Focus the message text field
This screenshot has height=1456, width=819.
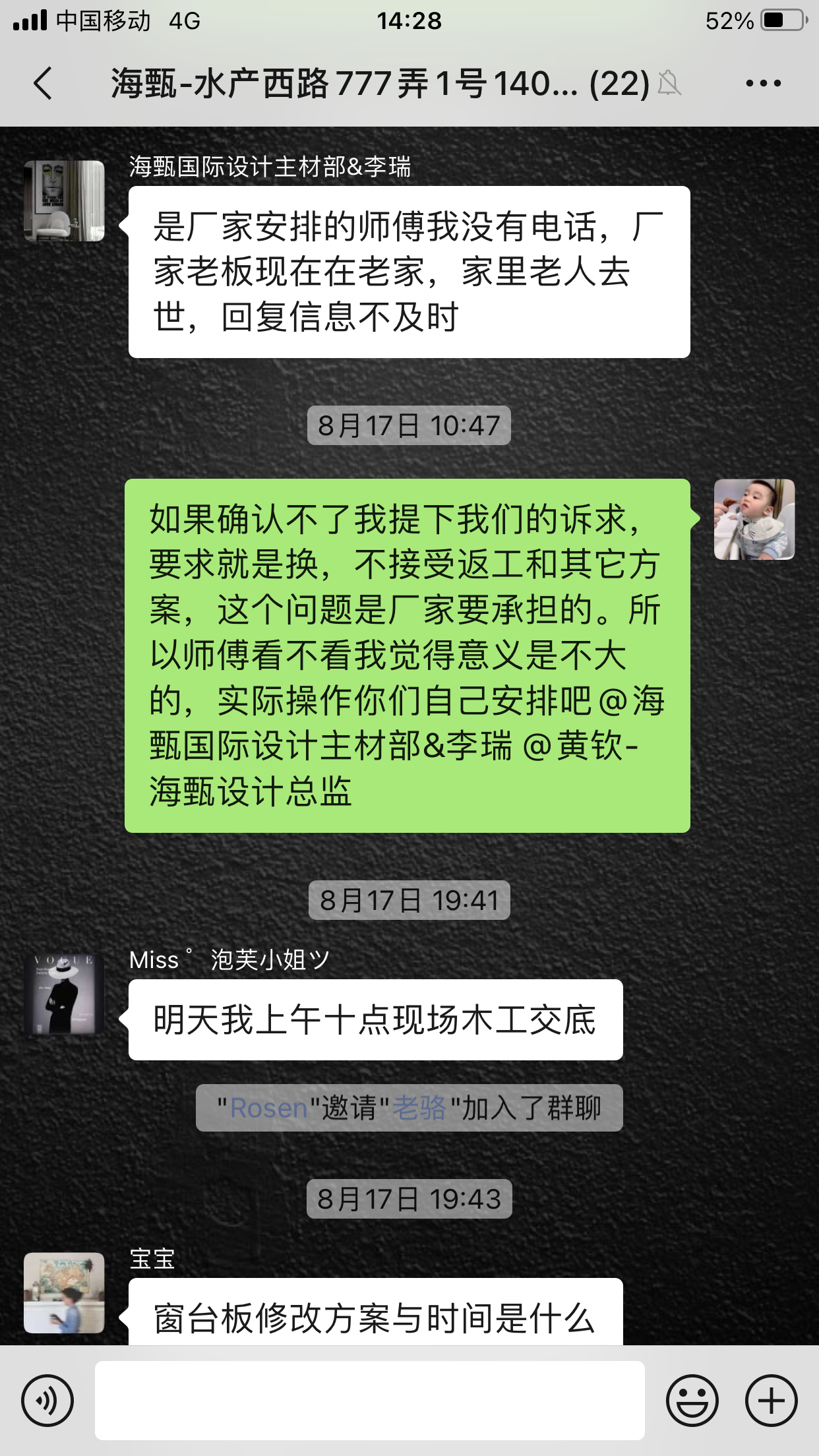369,1400
